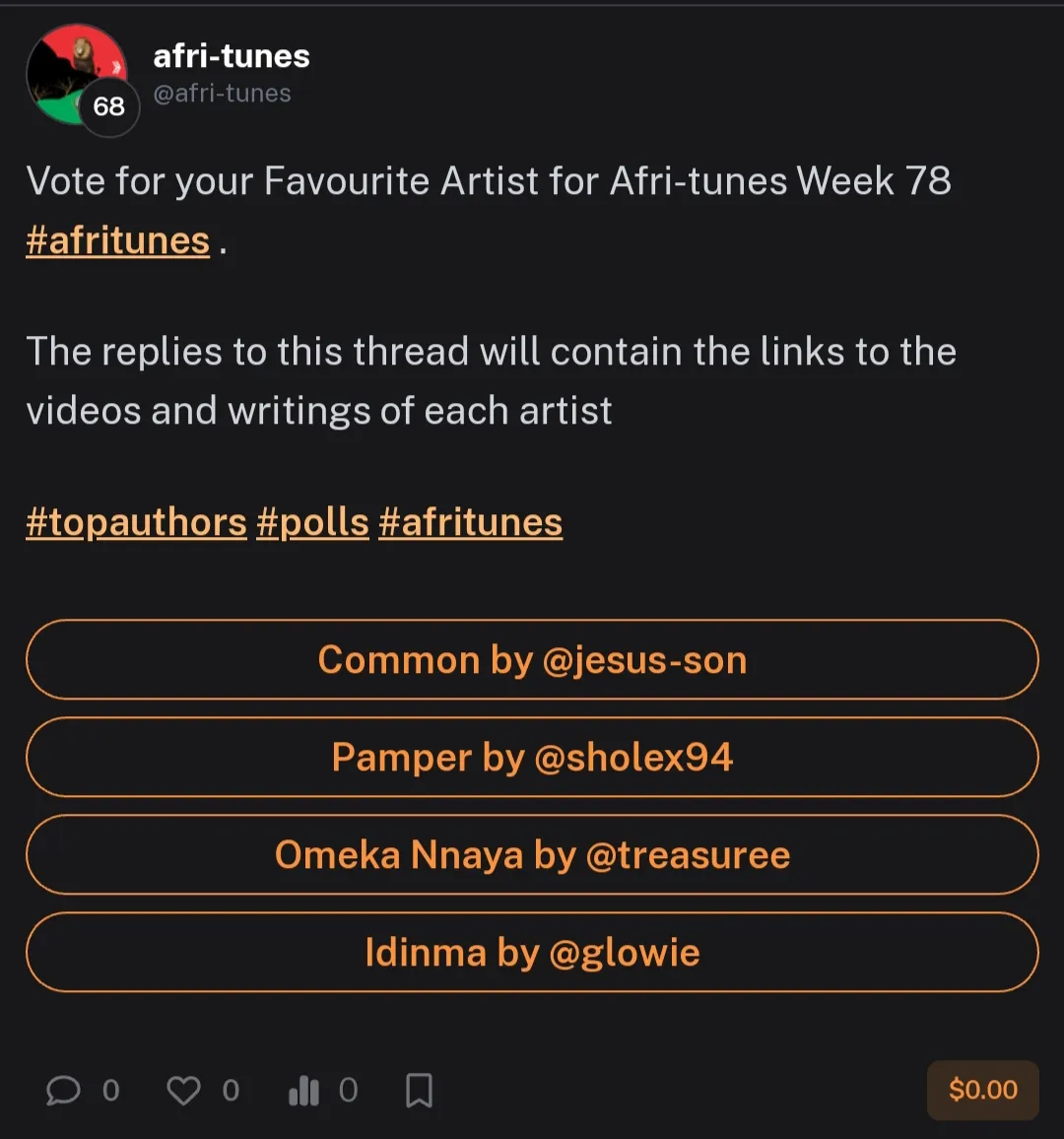
Task: Tap the $0.00 payout button
Action: (x=982, y=1090)
